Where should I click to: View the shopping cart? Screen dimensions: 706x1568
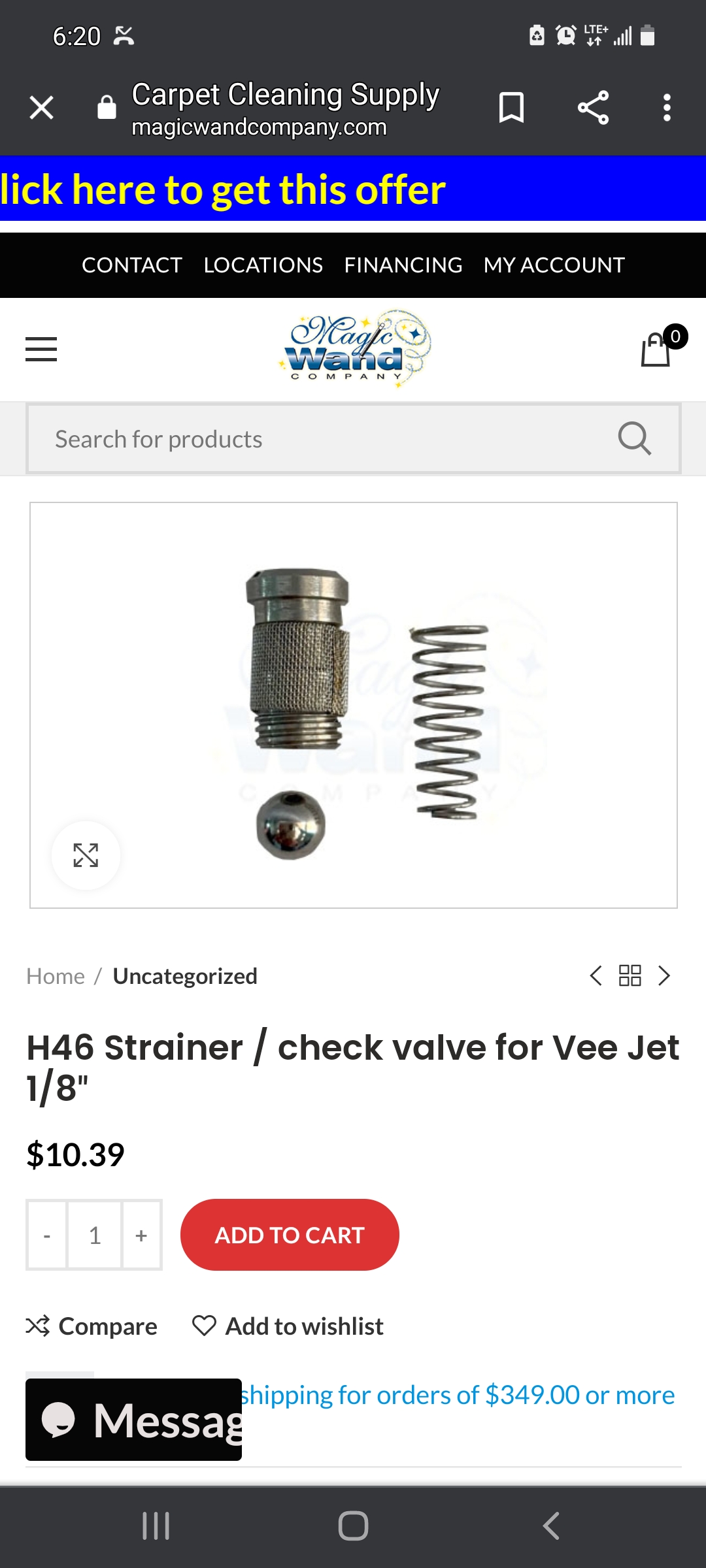coord(657,350)
